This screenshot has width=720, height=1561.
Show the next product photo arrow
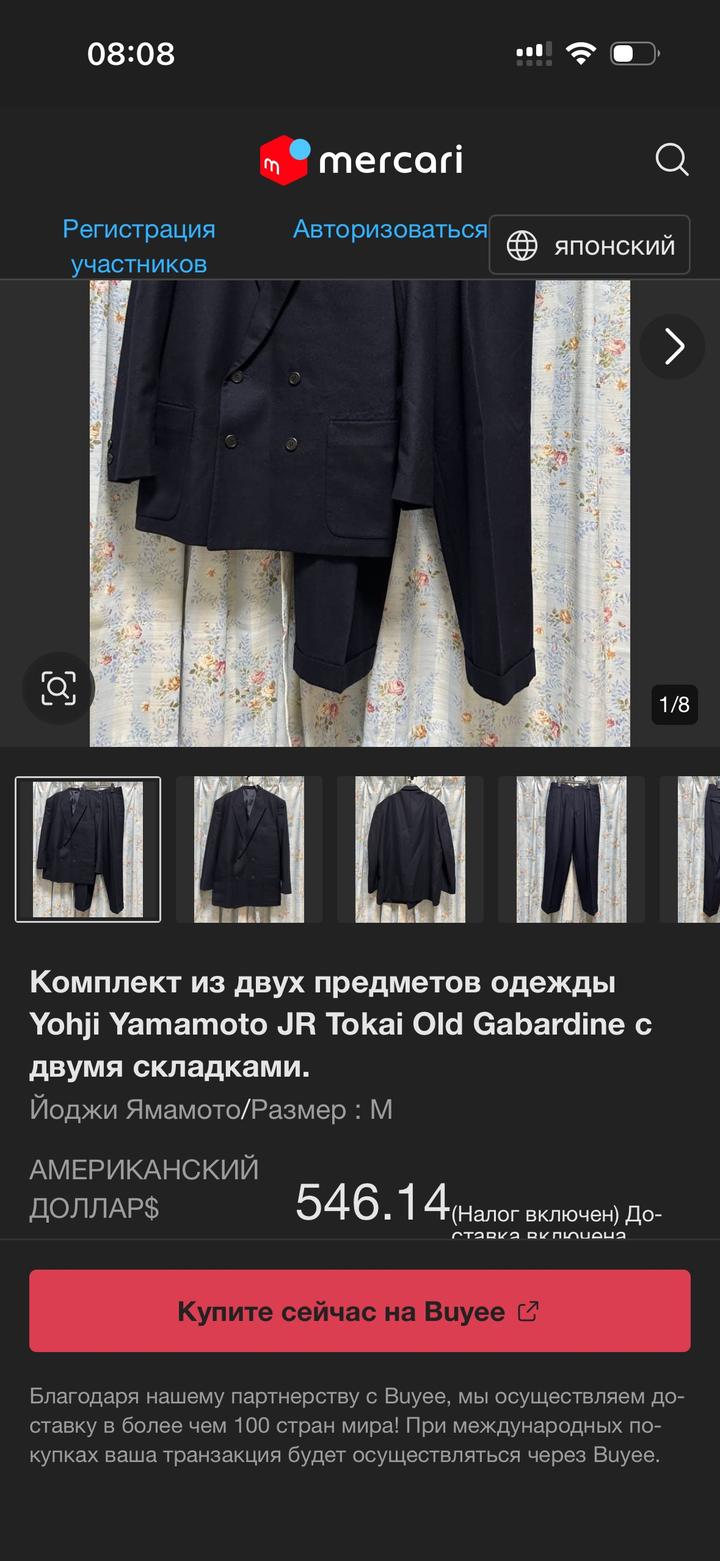pos(673,347)
